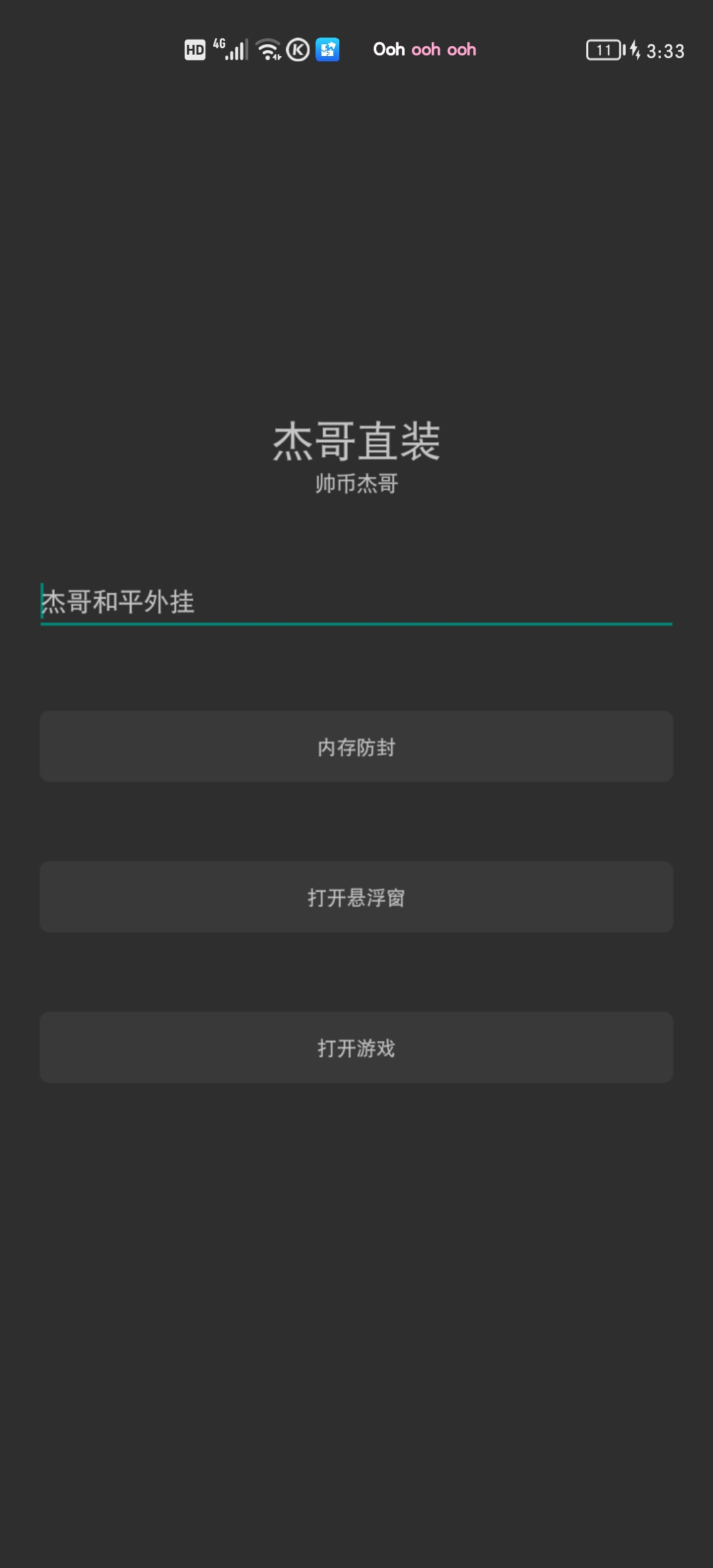Screen dimensions: 713x1568
Task: Open the floating window via 打开悬浮窗
Action: (x=356, y=897)
